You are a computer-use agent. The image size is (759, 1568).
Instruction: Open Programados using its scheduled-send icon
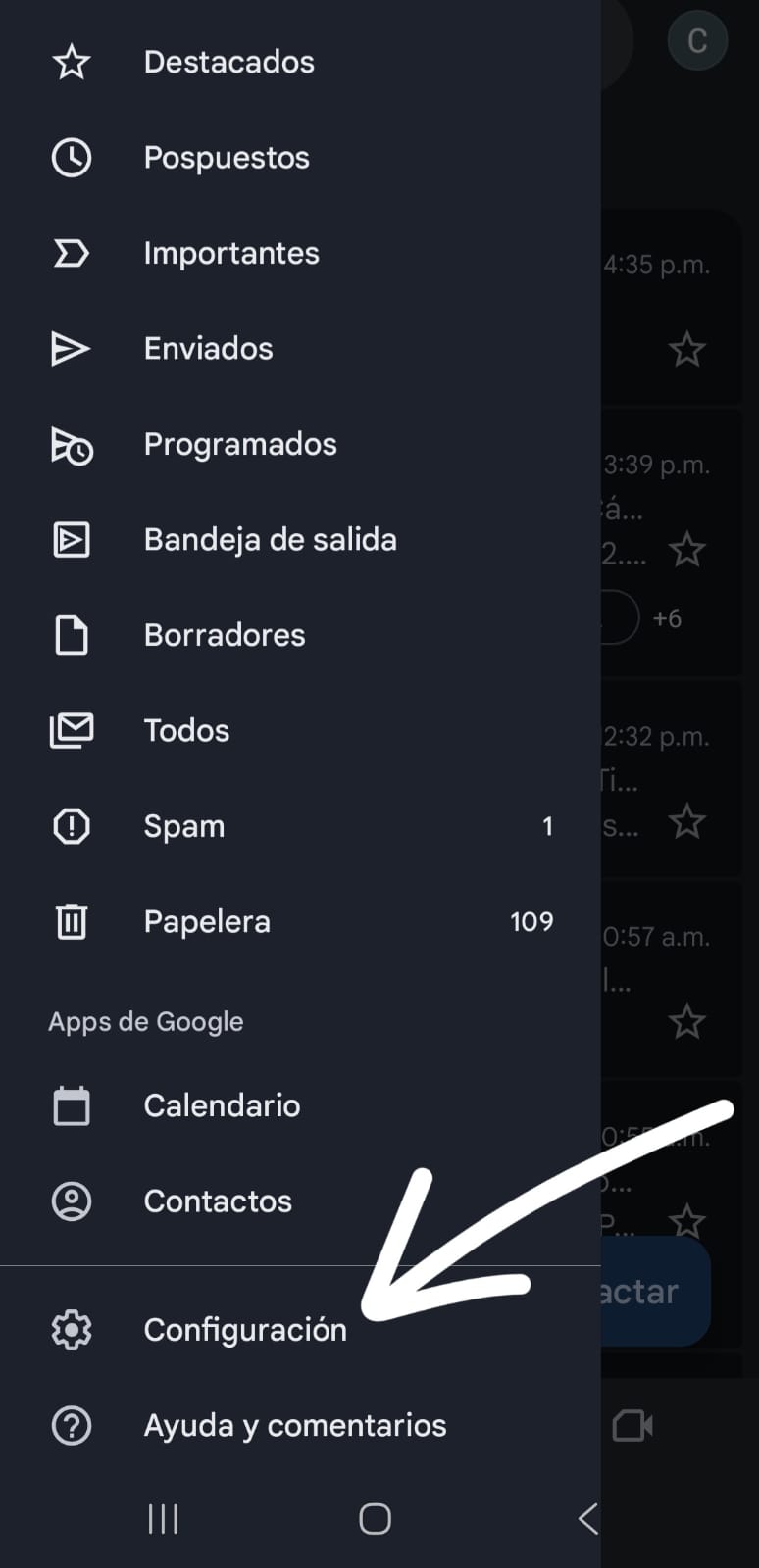coord(71,444)
